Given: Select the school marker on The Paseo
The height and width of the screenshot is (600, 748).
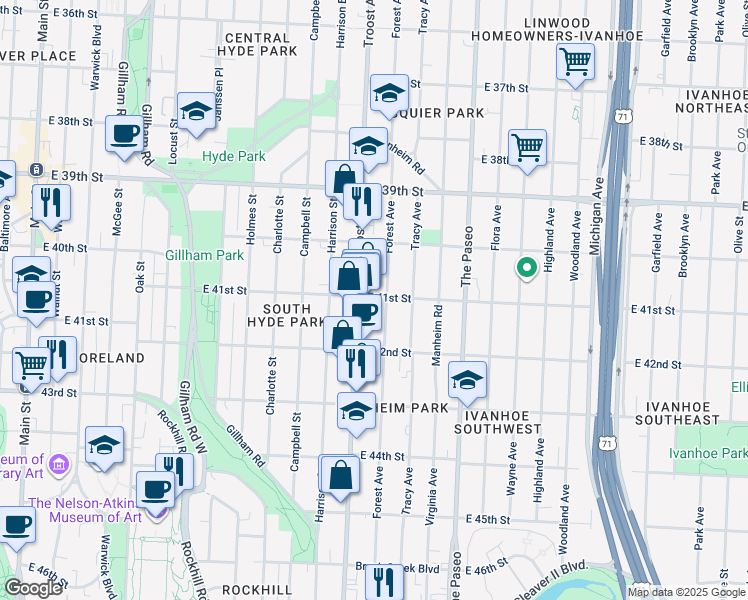Looking at the screenshot, I should [467, 380].
